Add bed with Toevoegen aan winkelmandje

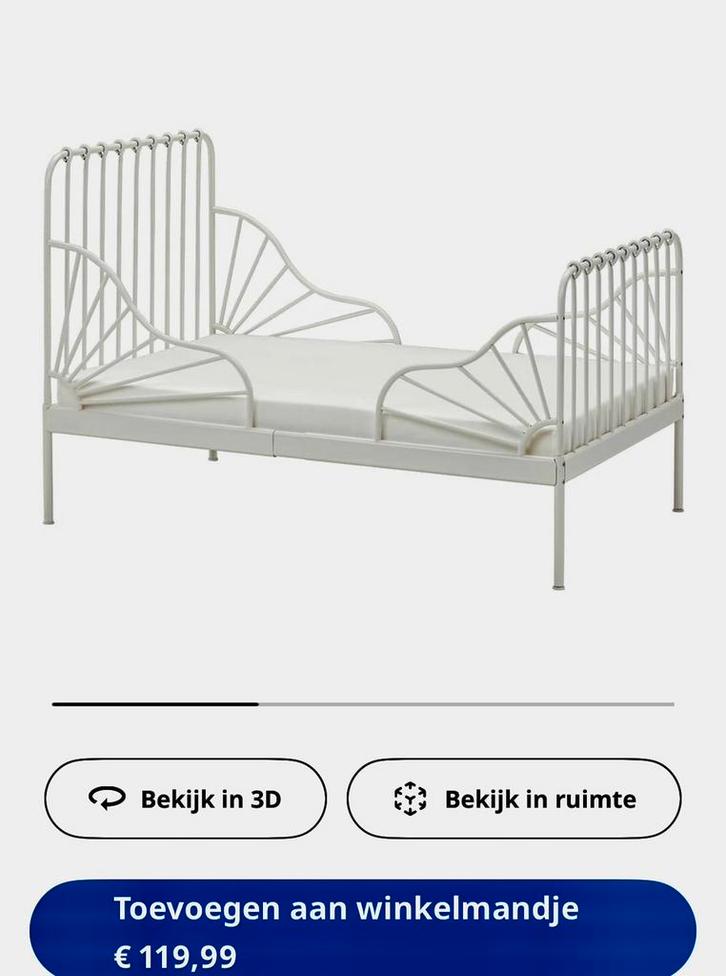pos(362,930)
